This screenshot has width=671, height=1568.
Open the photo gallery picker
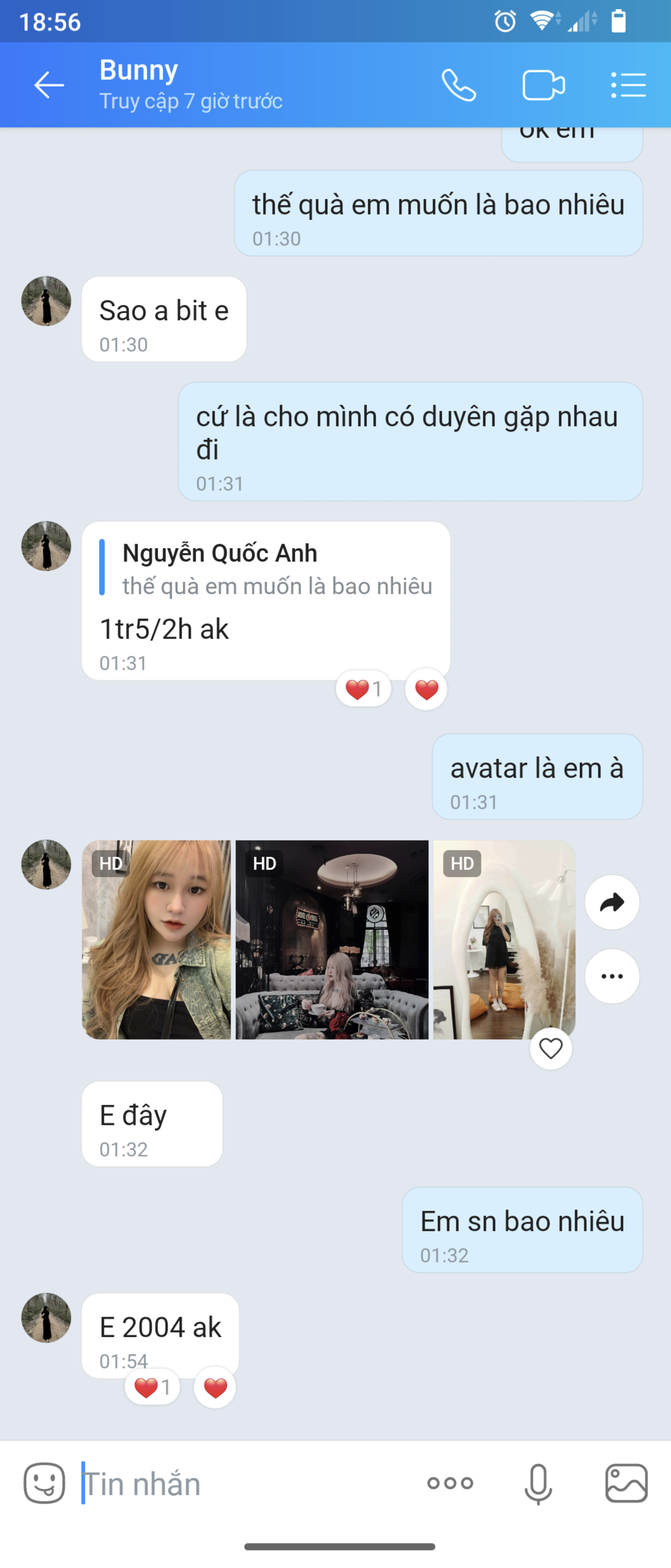click(x=626, y=1483)
